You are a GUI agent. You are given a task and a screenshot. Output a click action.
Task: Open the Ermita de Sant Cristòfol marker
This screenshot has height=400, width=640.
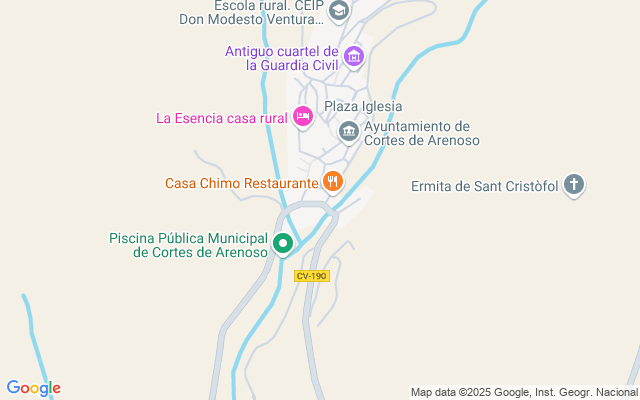pyautogui.click(x=574, y=185)
